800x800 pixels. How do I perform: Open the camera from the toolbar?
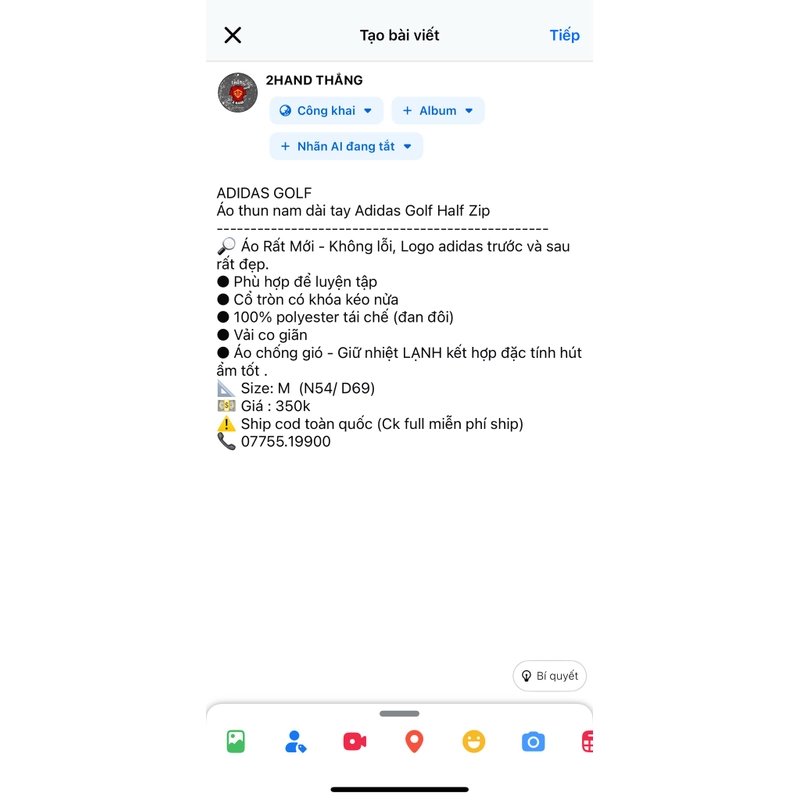coord(533,741)
